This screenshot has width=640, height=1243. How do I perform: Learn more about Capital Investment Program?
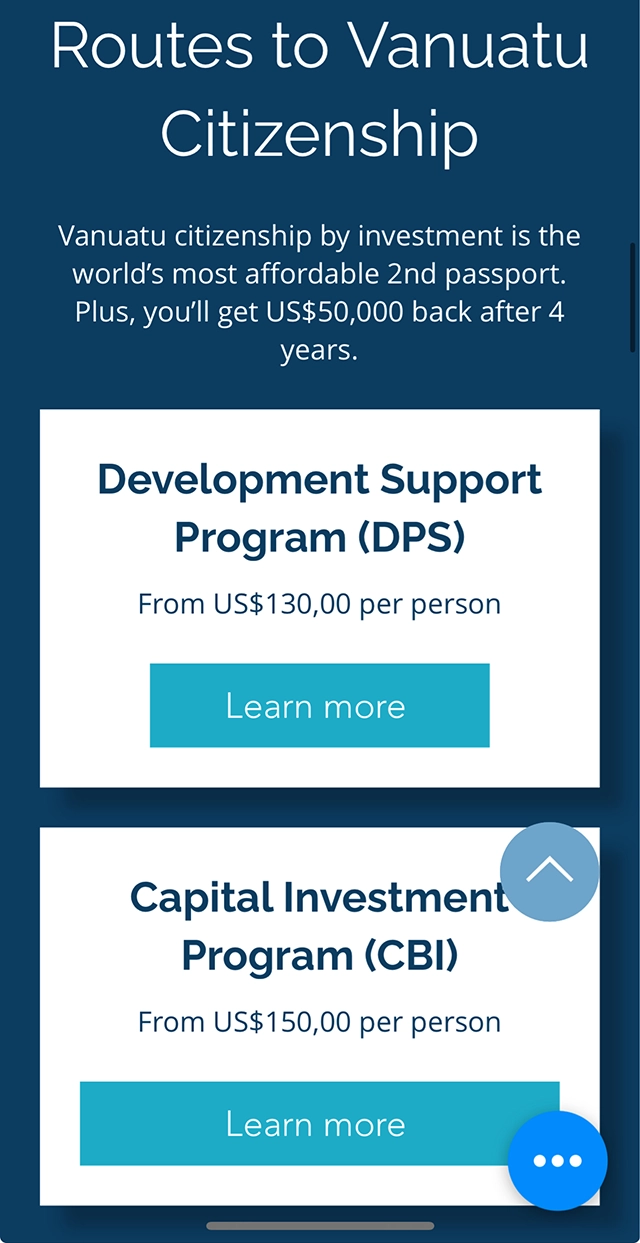pos(300,1123)
